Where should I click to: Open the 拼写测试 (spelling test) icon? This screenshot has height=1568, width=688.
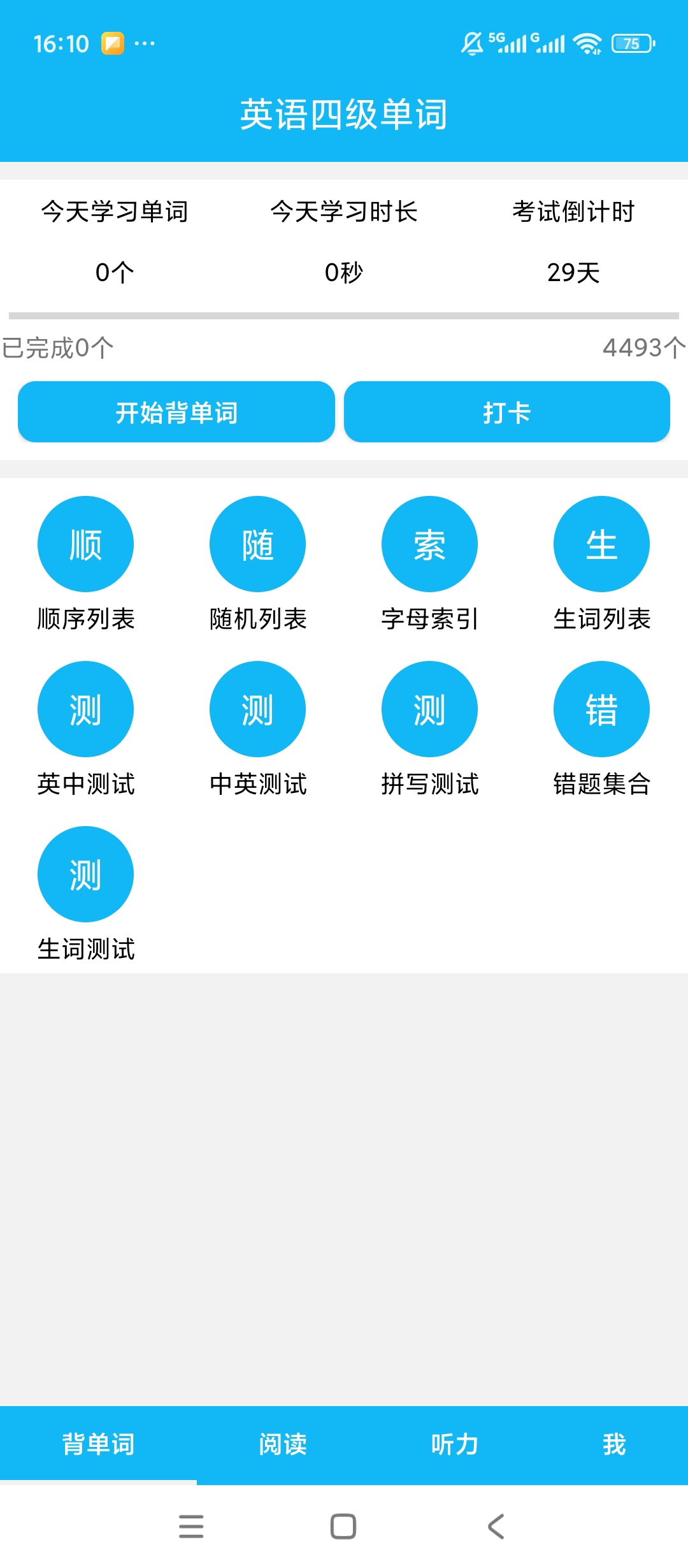pyautogui.click(x=429, y=709)
